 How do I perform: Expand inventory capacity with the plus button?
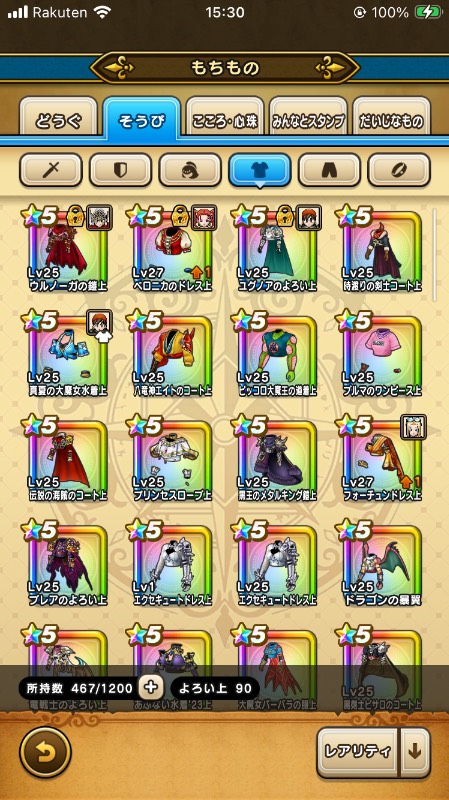(x=152, y=688)
